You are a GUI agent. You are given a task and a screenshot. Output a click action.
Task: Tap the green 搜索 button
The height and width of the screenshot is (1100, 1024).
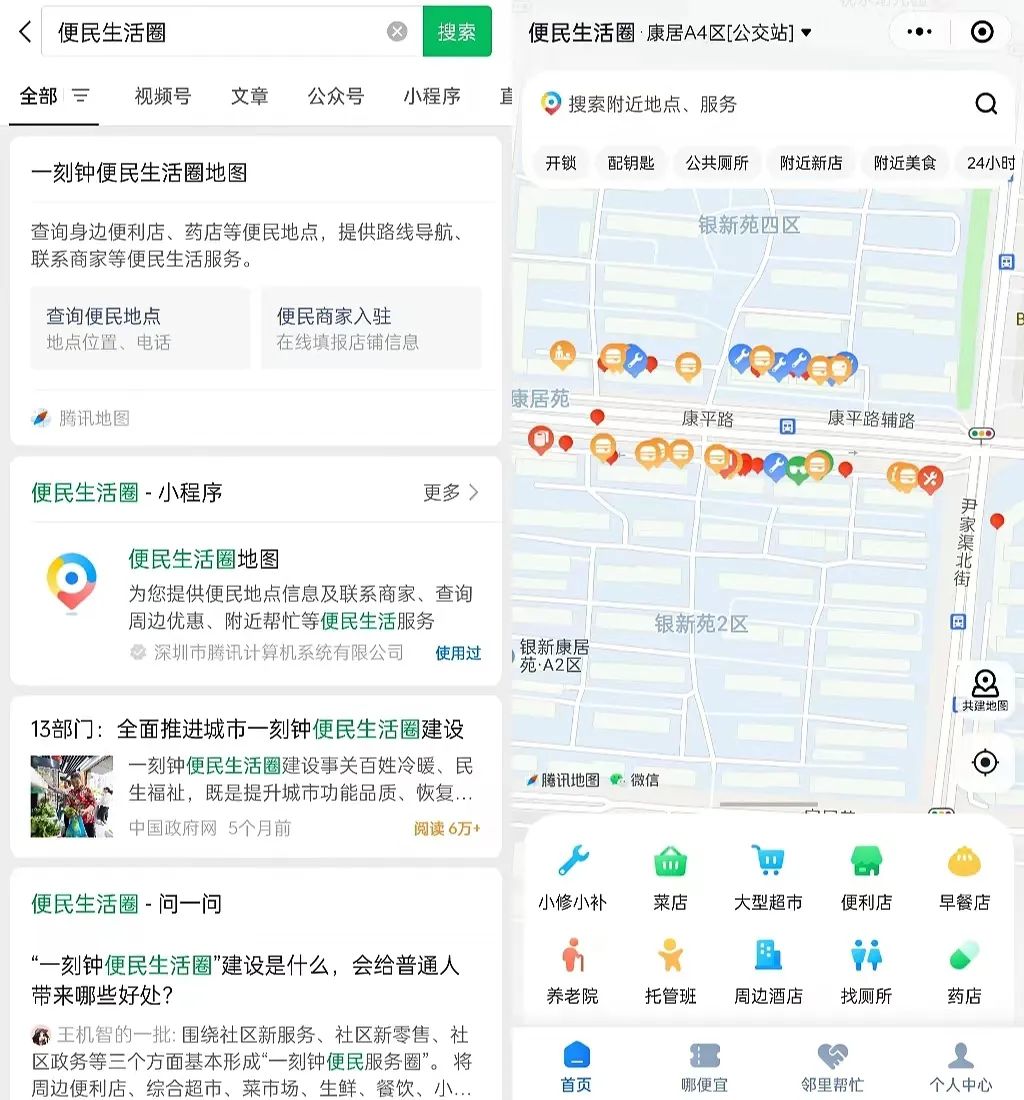point(457,32)
